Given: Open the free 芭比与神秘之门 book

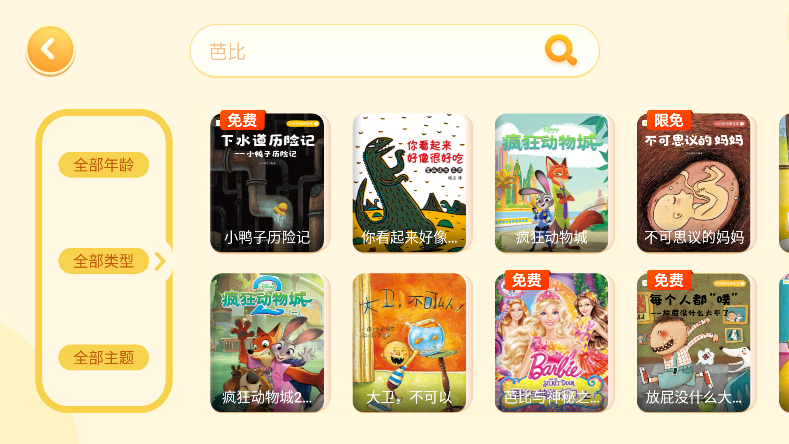Looking at the screenshot, I should click(x=551, y=342).
